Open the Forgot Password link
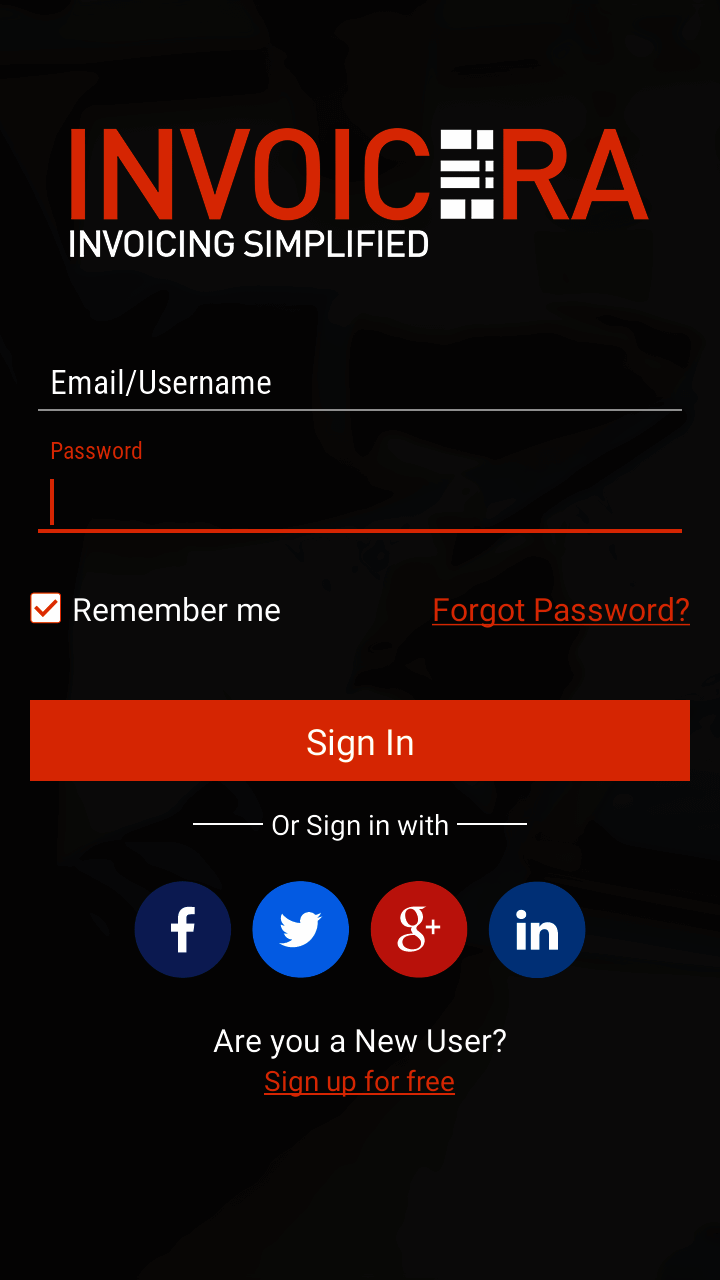 click(560, 610)
